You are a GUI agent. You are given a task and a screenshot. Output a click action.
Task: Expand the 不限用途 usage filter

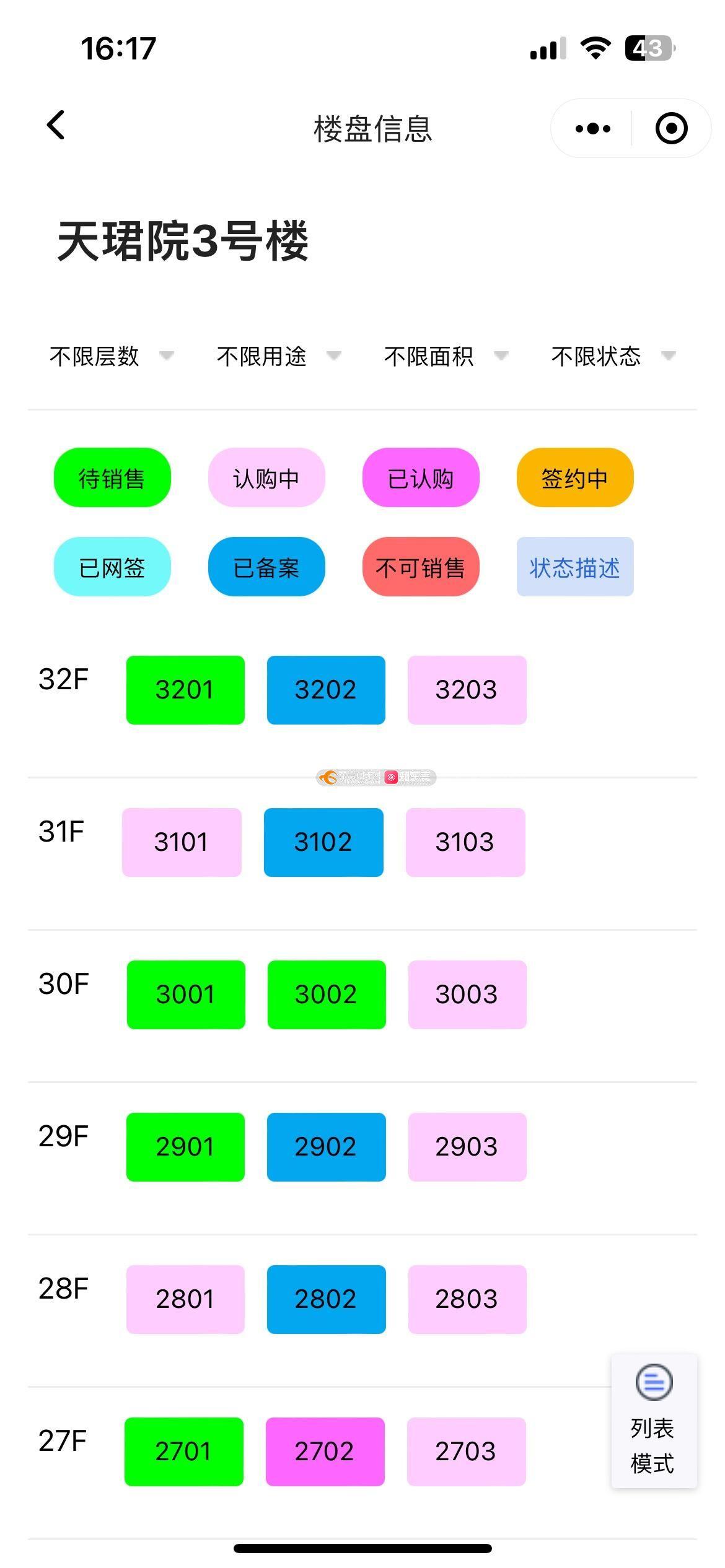coord(279,356)
